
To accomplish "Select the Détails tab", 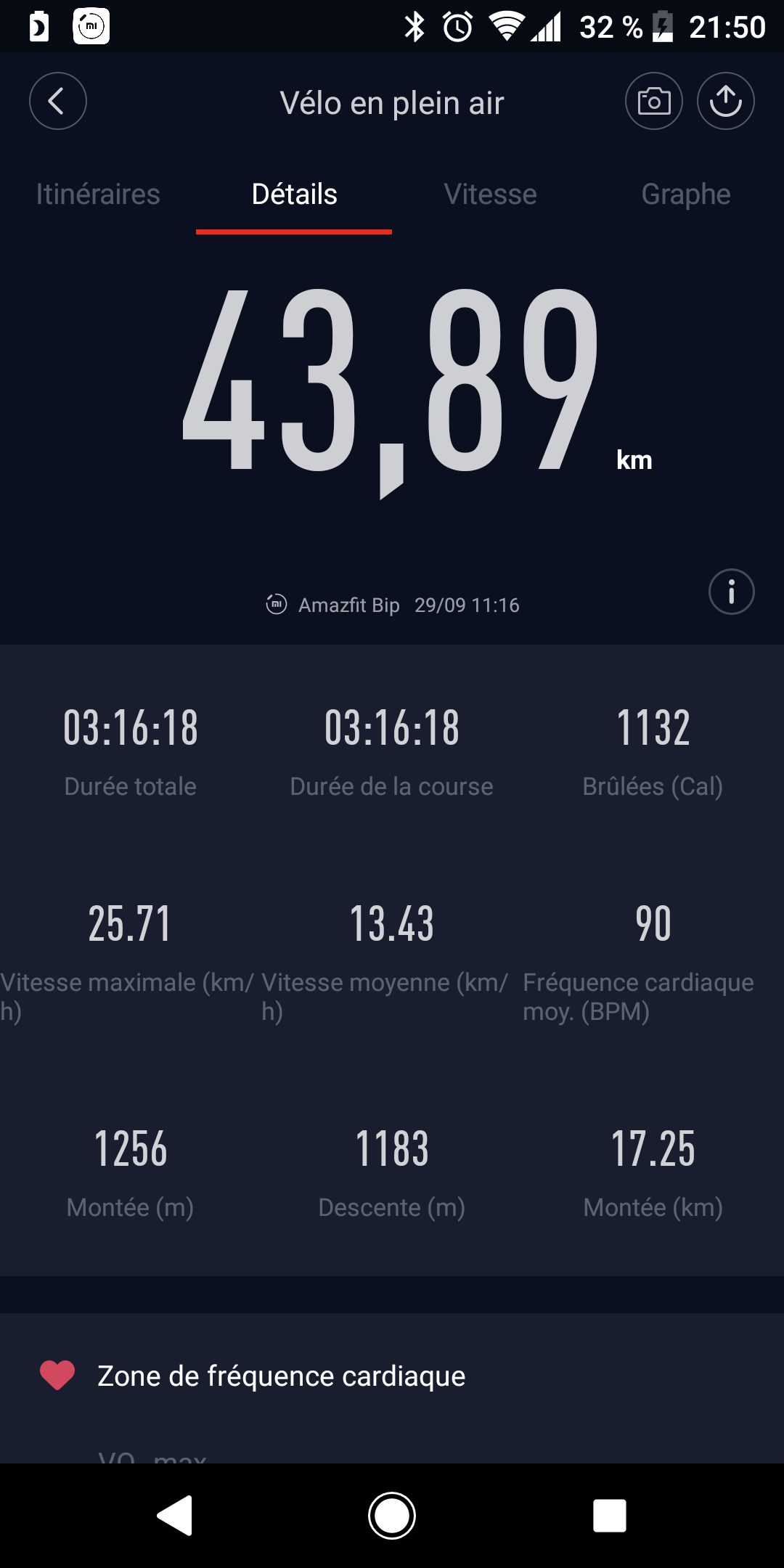I will pyautogui.click(x=294, y=195).
